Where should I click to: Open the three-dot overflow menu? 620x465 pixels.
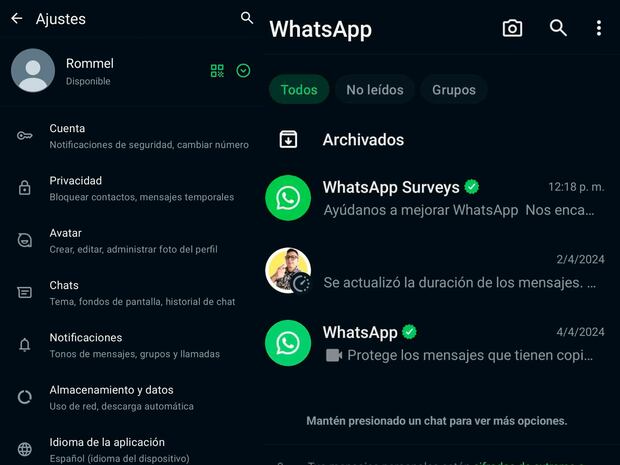coord(598,28)
